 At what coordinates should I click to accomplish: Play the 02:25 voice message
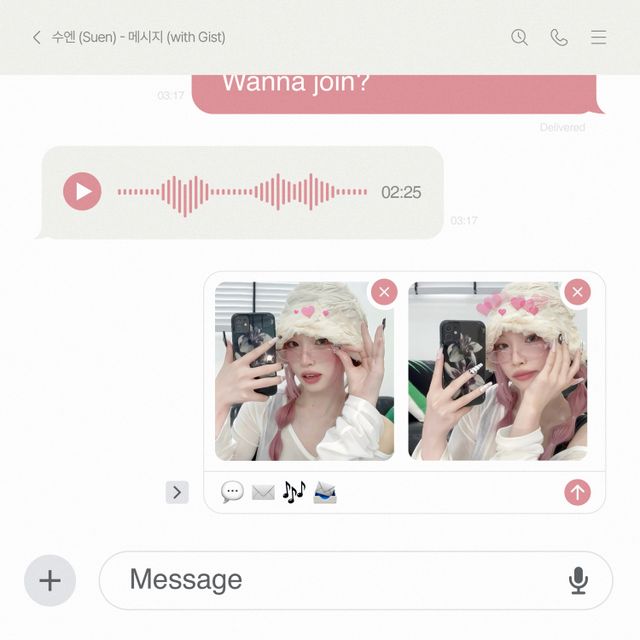[x=82, y=191]
